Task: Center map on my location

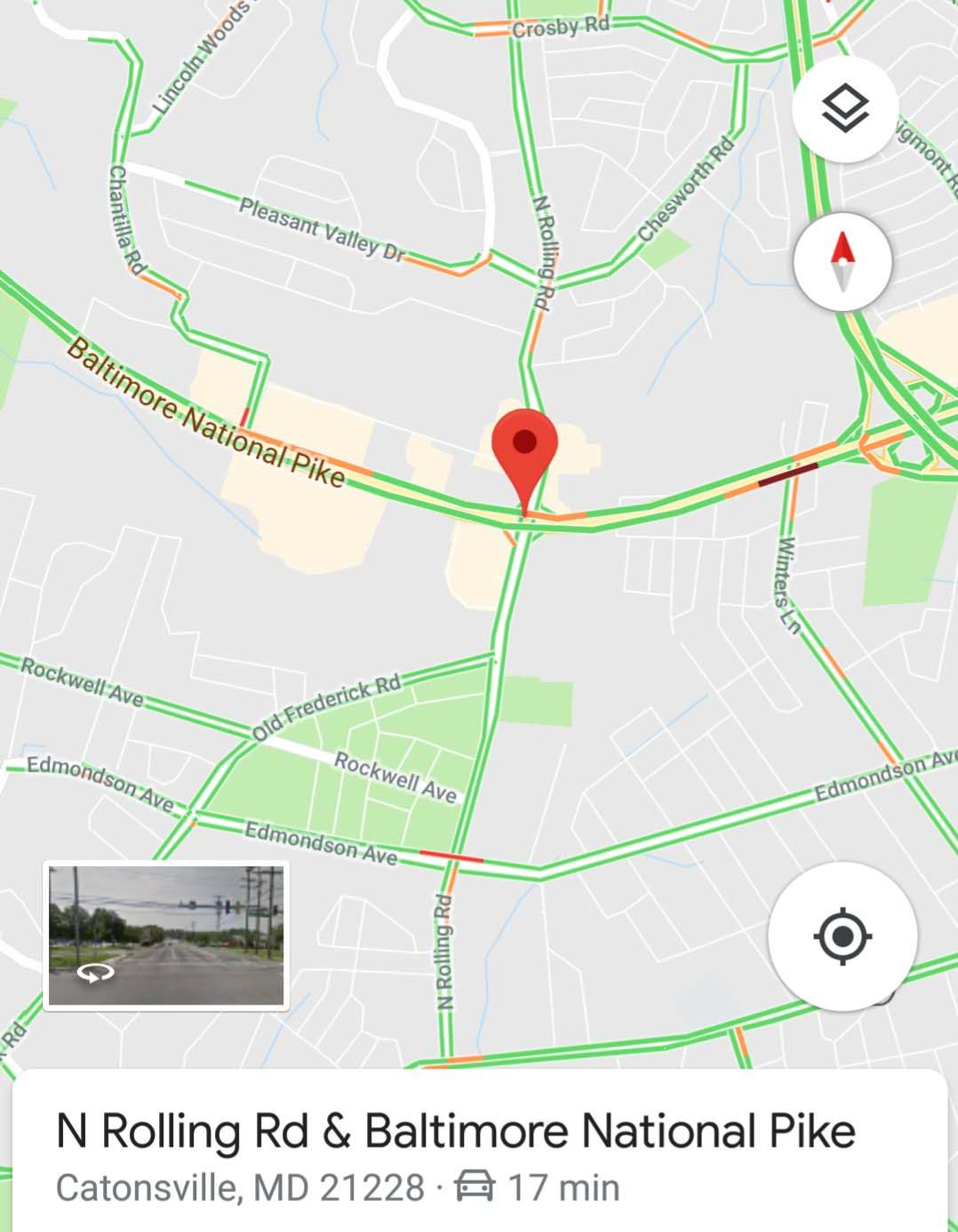Action: click(842, 935)
